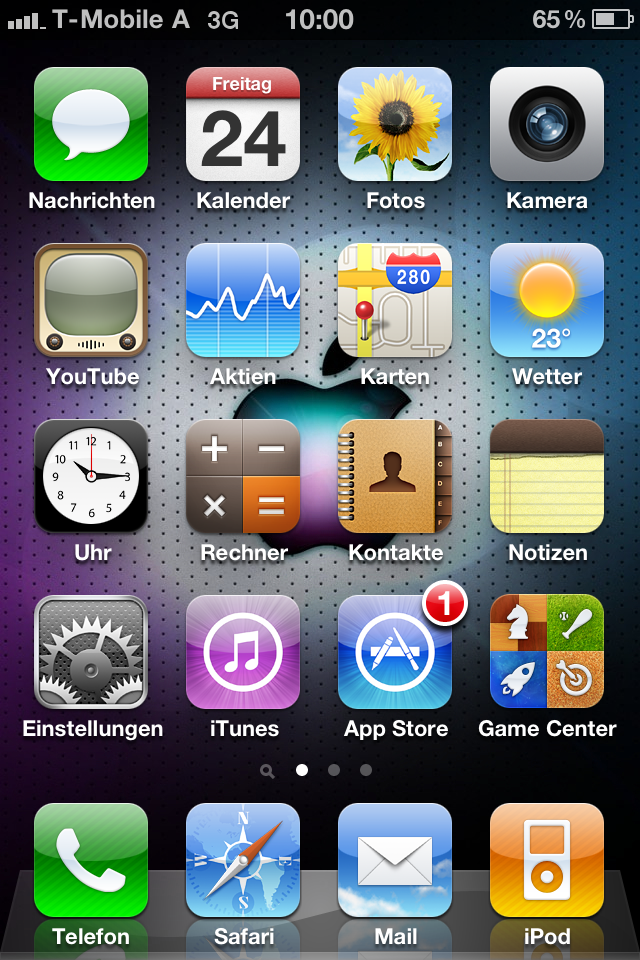Launch the iTunes app
Image resolution: width=640 pixels, height=960 pixels.
[243, 653]
